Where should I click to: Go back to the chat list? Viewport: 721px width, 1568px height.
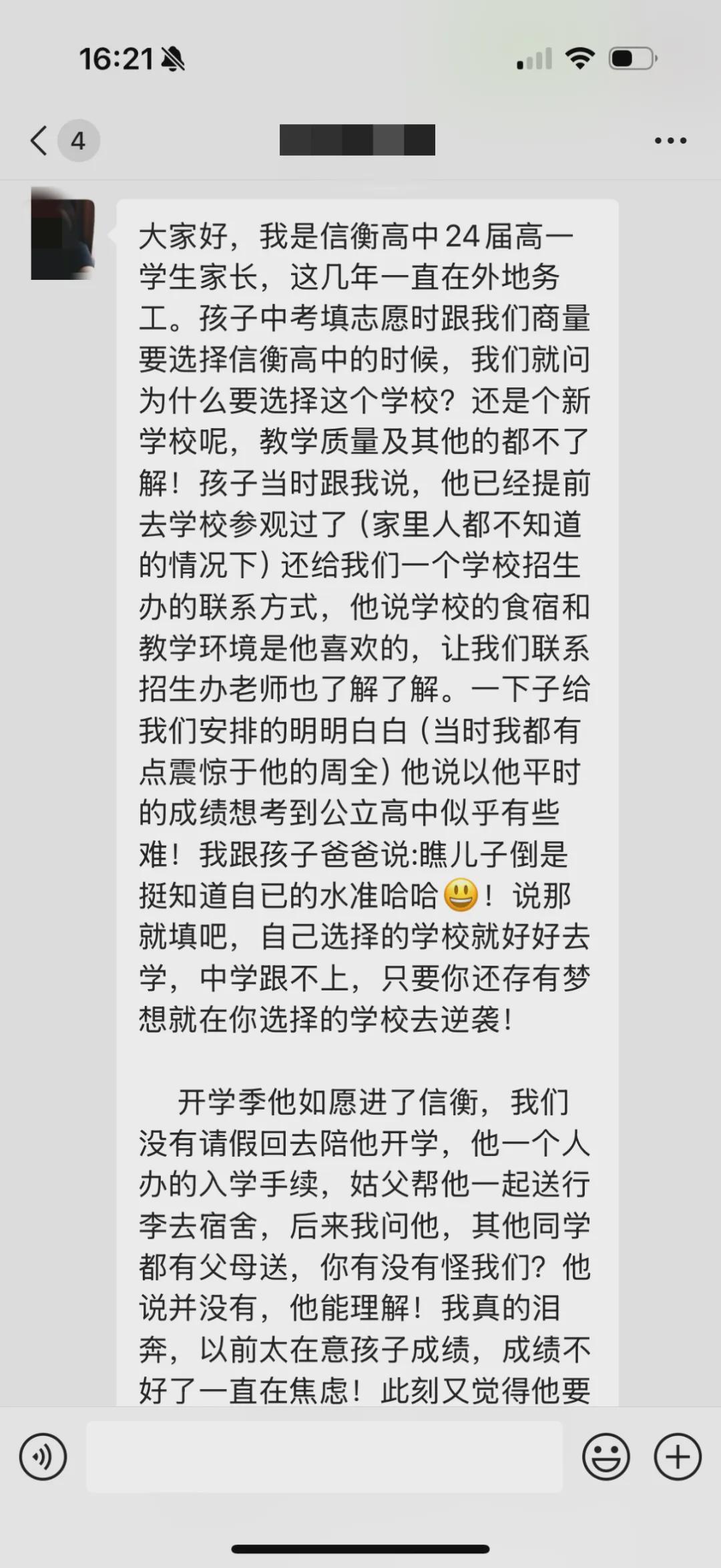coord(40,140)
